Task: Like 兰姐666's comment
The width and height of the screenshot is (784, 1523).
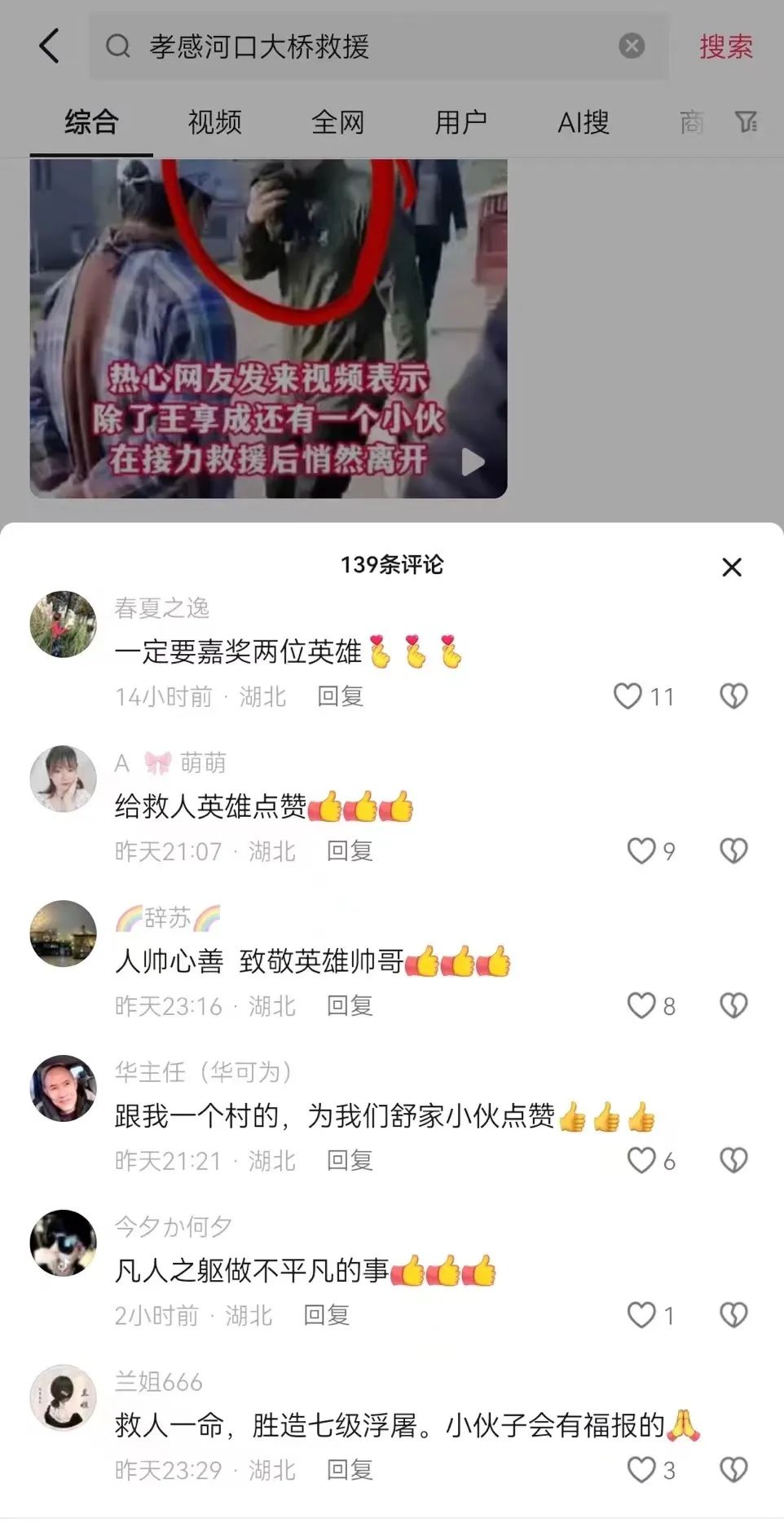Action: tap(641, 1470)
